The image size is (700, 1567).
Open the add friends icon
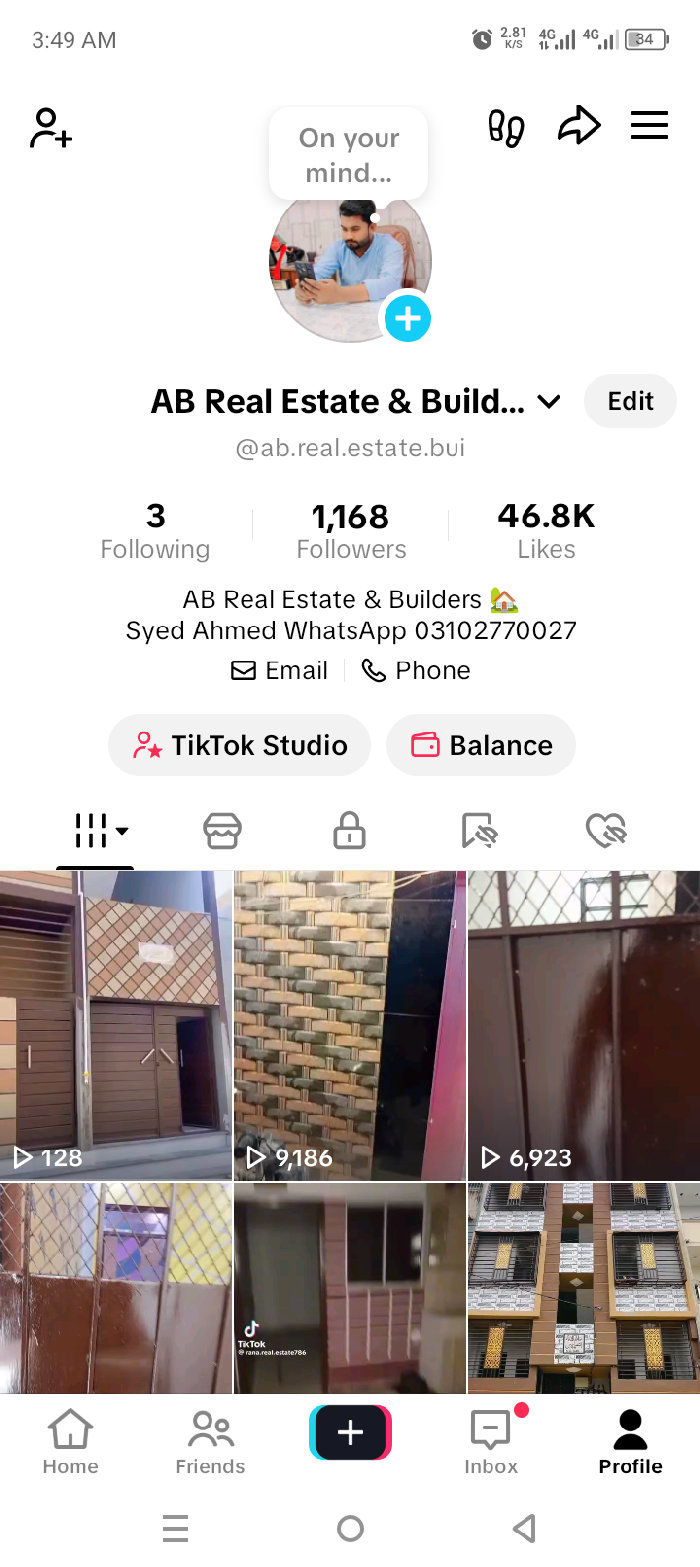click(x=51, y=128)
